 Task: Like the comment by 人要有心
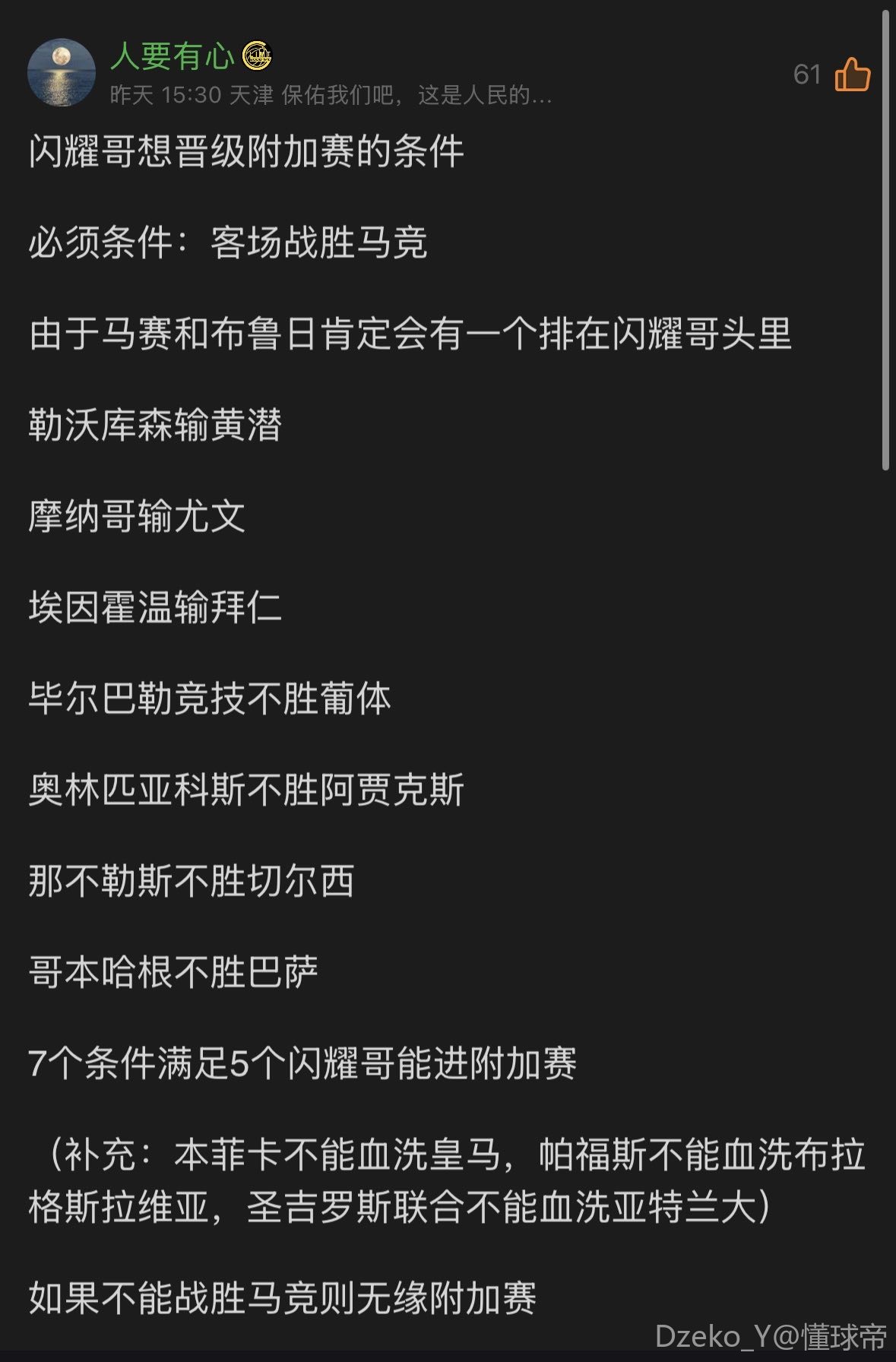[x=852, y=74]
